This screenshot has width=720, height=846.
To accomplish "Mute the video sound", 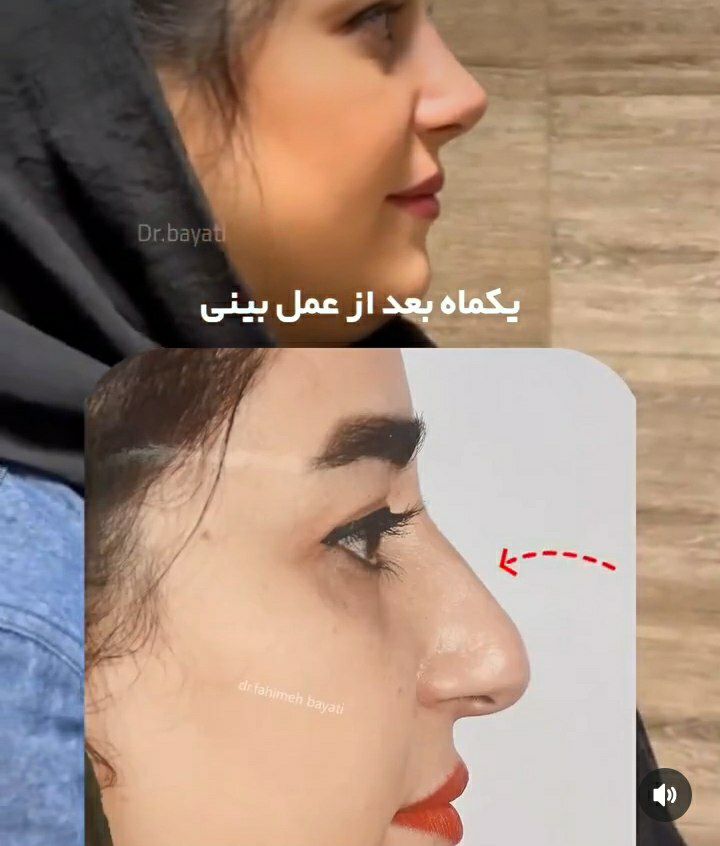I will [x=665, y=795].
